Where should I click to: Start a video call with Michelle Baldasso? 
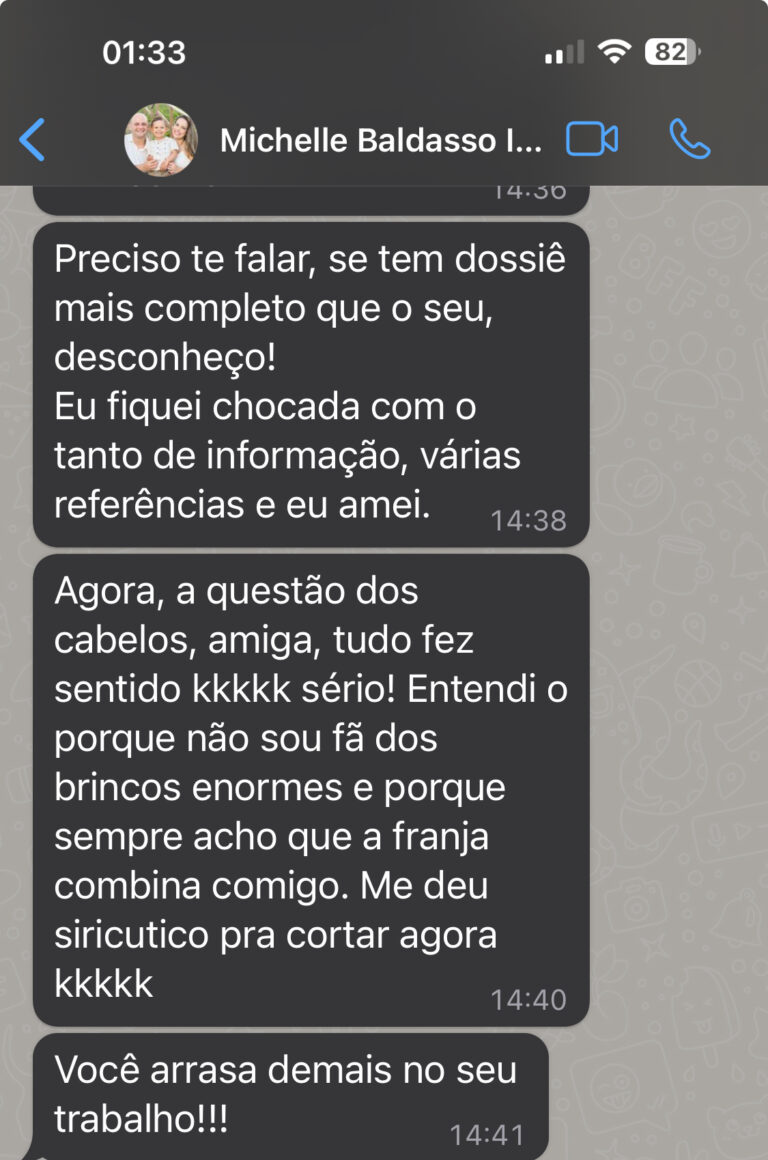(592, 140)
